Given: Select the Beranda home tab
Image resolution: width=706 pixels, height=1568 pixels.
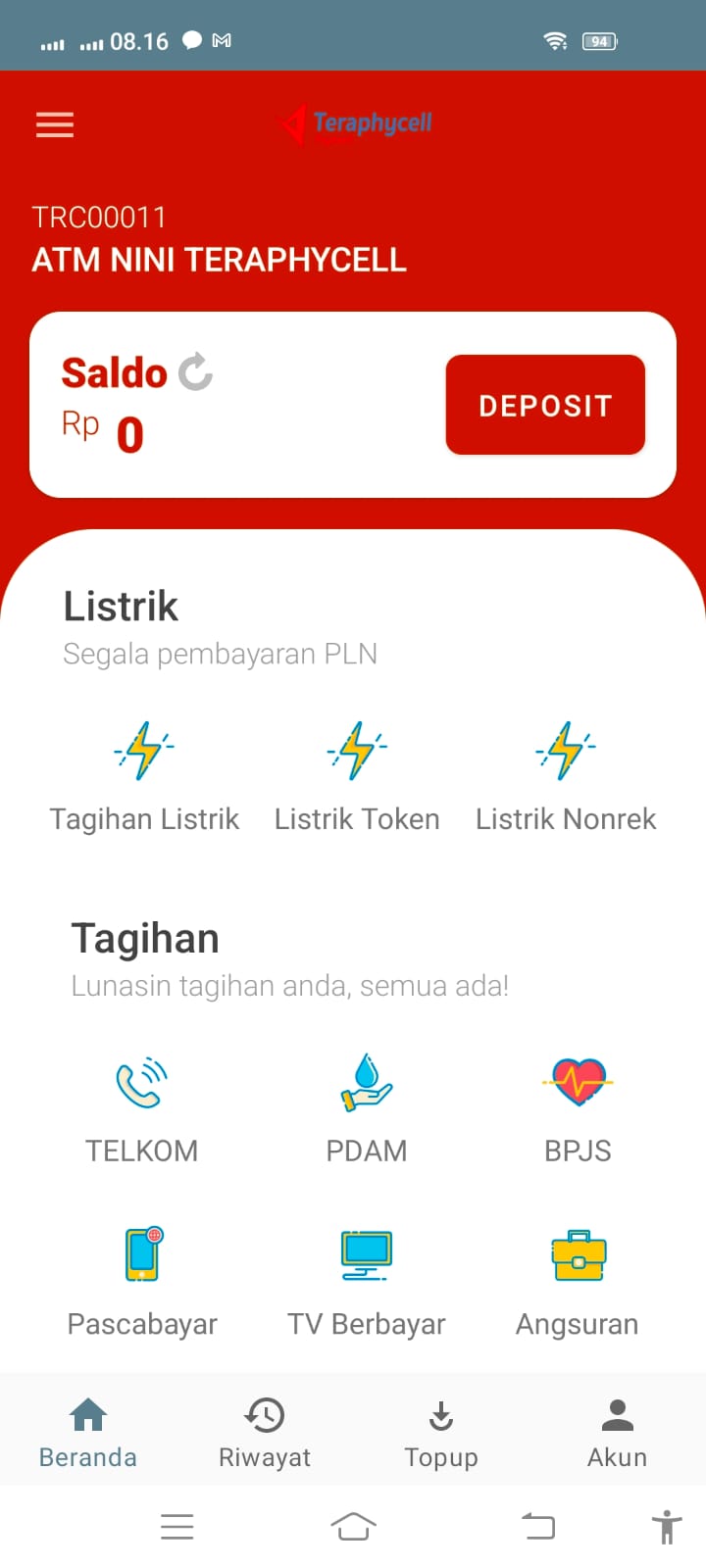Looking at the screenshot, I should [87, 1431].
